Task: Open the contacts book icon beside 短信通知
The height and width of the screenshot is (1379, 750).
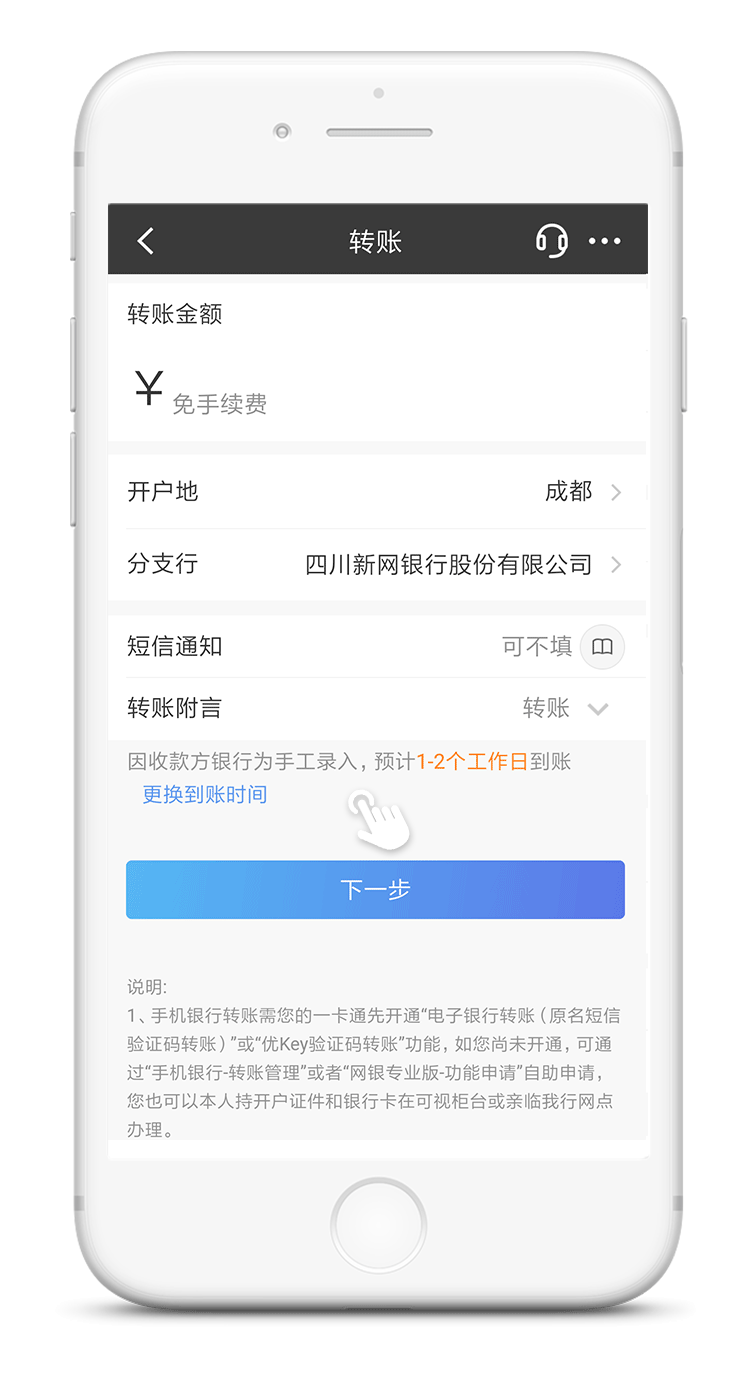Action: 602,647
